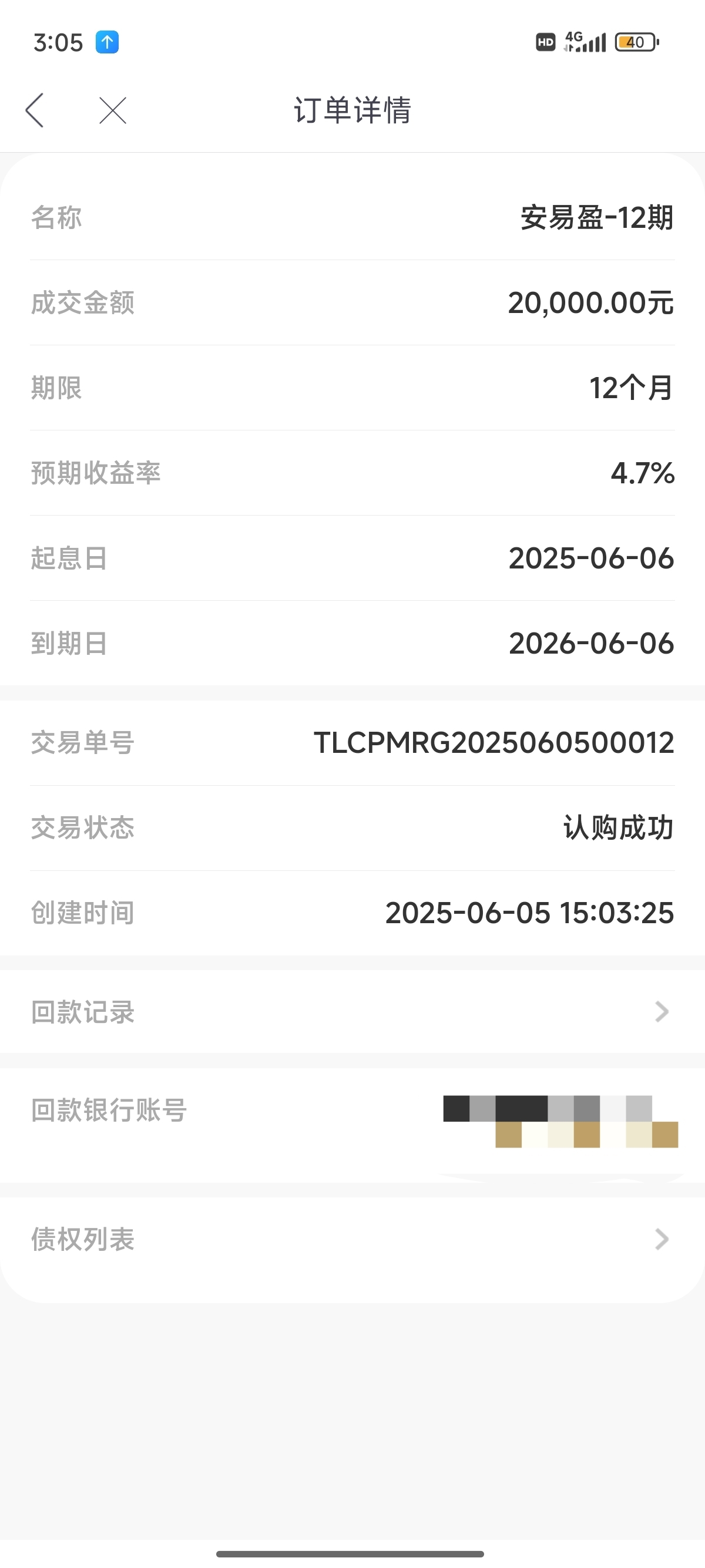Go back using the header arrow
The width and height of the screenshot is (705, 1568).
click(35, 110)
